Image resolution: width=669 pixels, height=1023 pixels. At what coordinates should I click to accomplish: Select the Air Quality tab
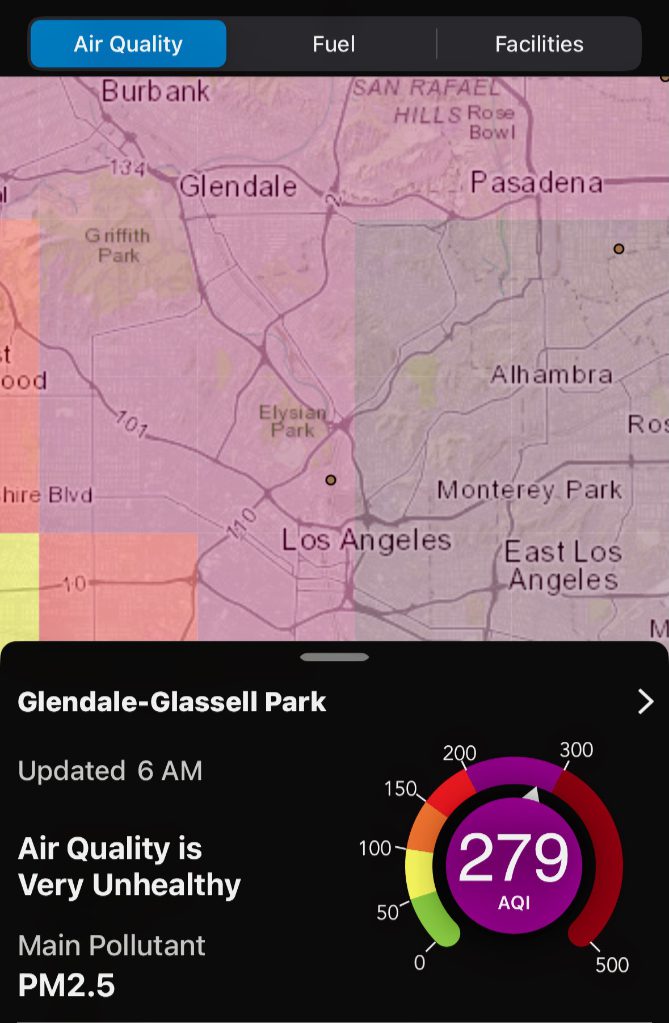click(128, 44)
